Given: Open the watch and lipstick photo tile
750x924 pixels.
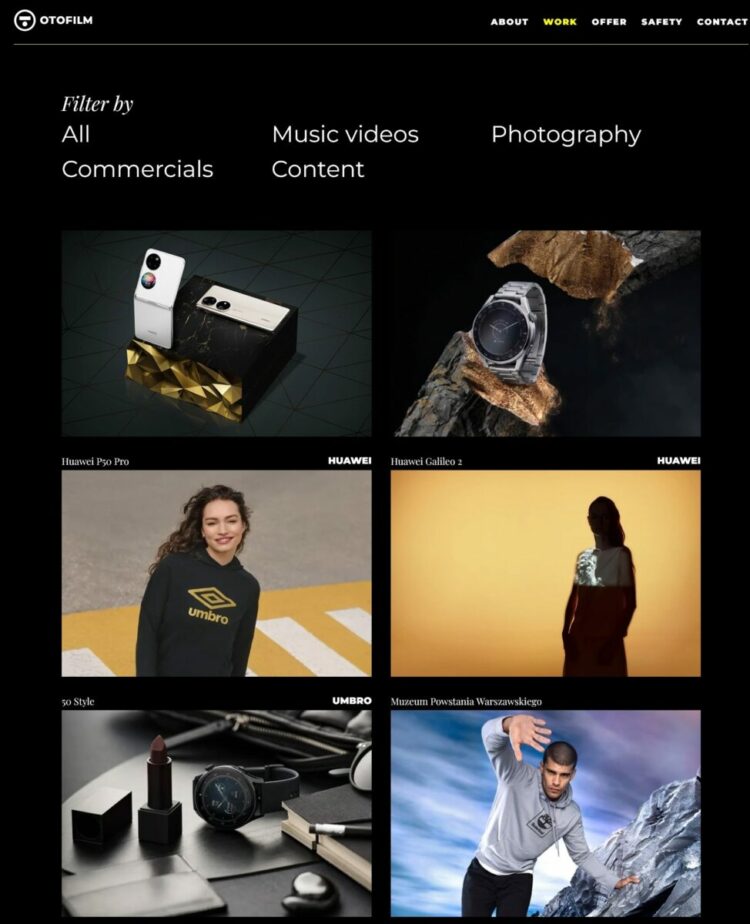Looking at the screenshot, I should click(x=216, y=812).
